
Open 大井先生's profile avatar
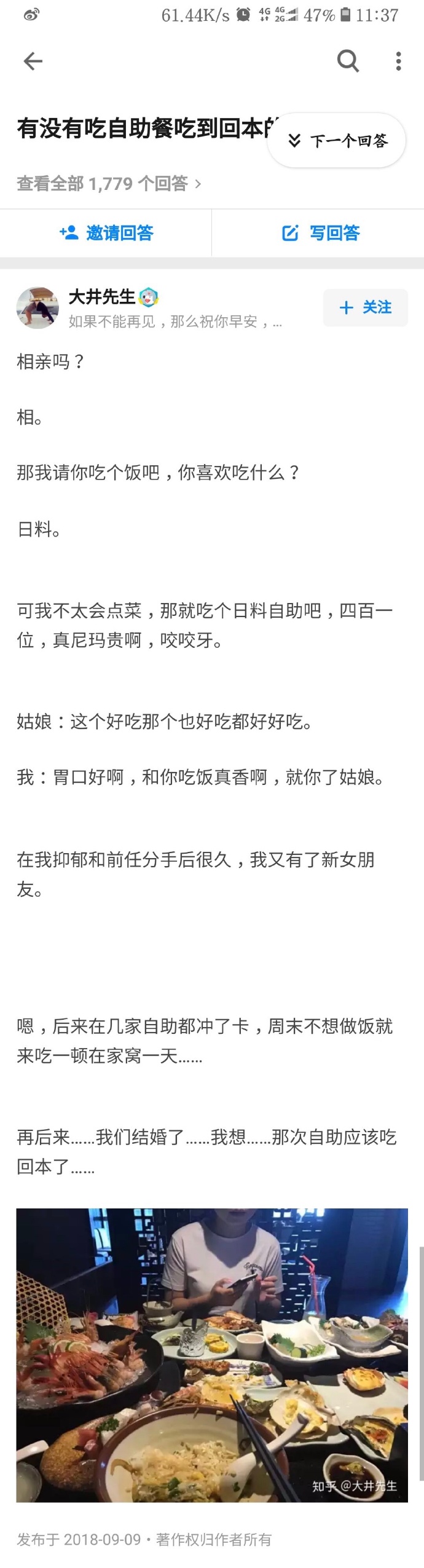click(37, 307)
